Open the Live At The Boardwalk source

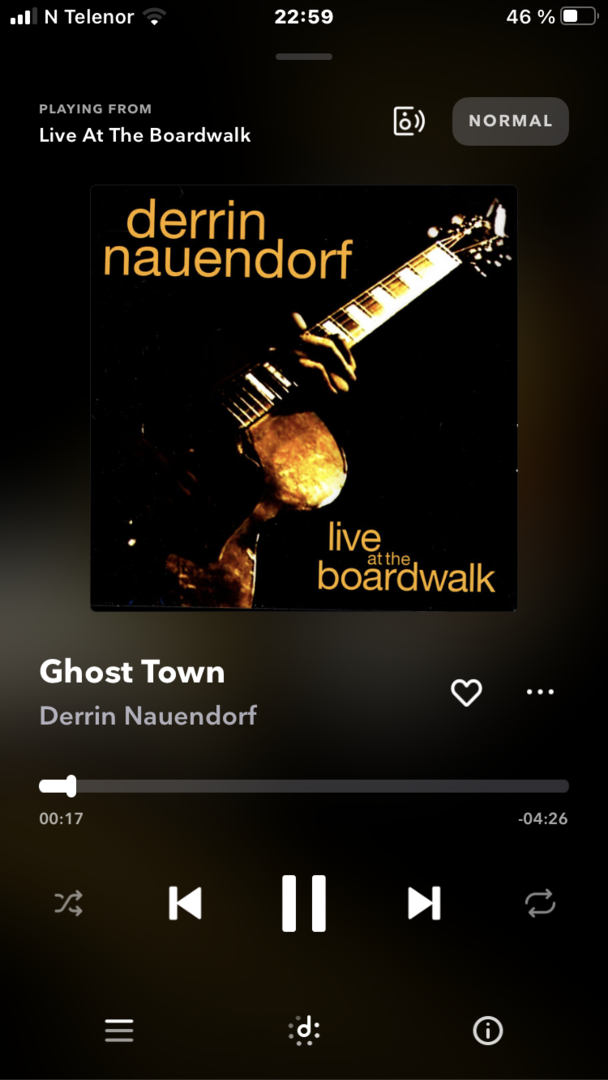145,135
